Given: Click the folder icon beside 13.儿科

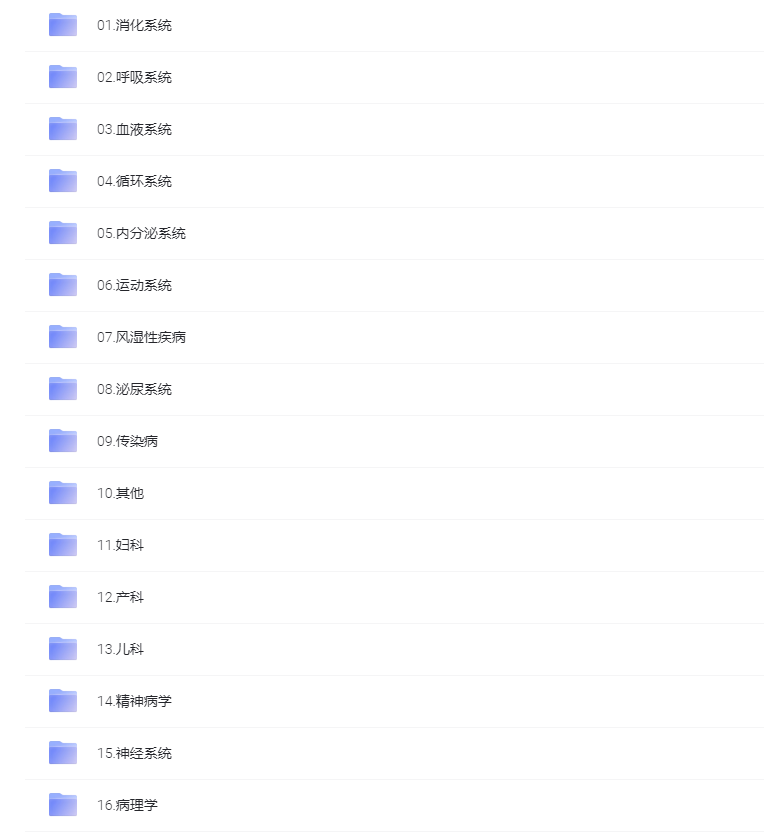Looking at the screenshot, I should 62,649.
